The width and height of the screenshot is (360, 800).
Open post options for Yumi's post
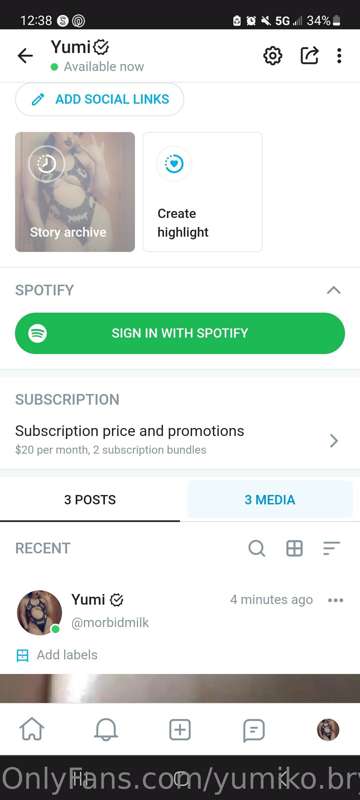point(336,600)
